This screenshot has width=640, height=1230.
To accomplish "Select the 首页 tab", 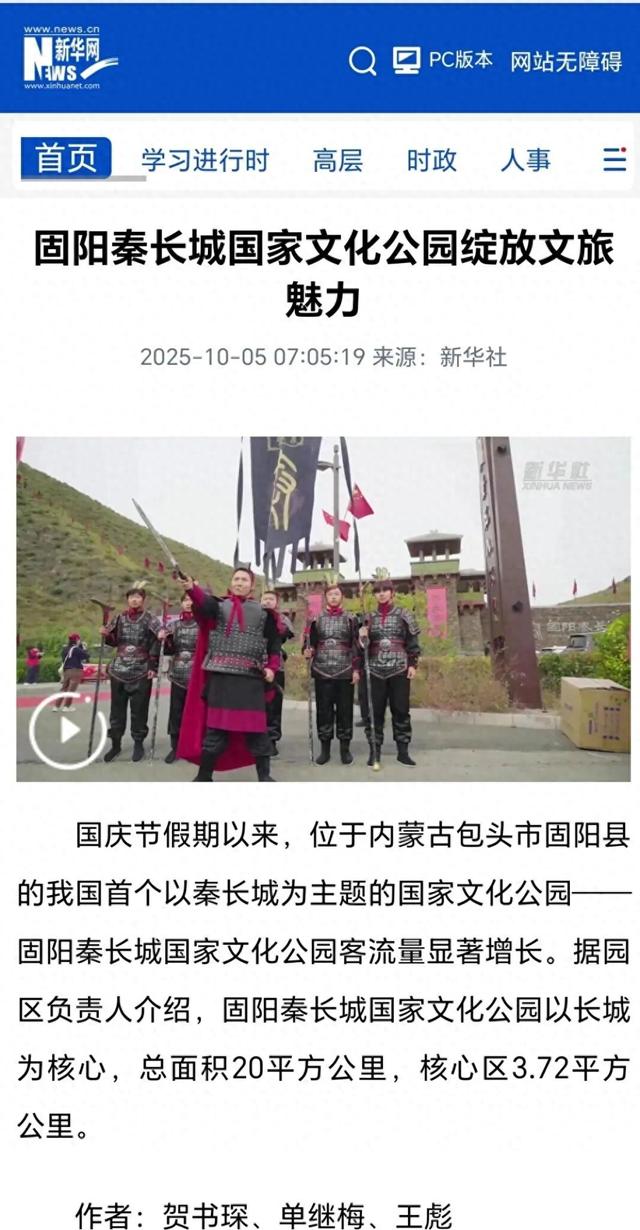I will click(66, 159).
